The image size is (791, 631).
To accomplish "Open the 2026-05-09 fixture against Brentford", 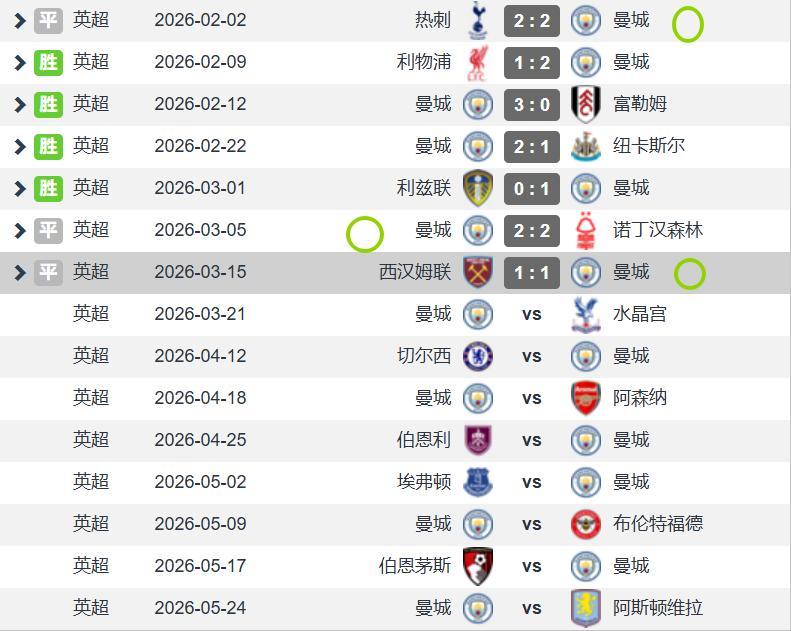I will (x=531, y=524).
